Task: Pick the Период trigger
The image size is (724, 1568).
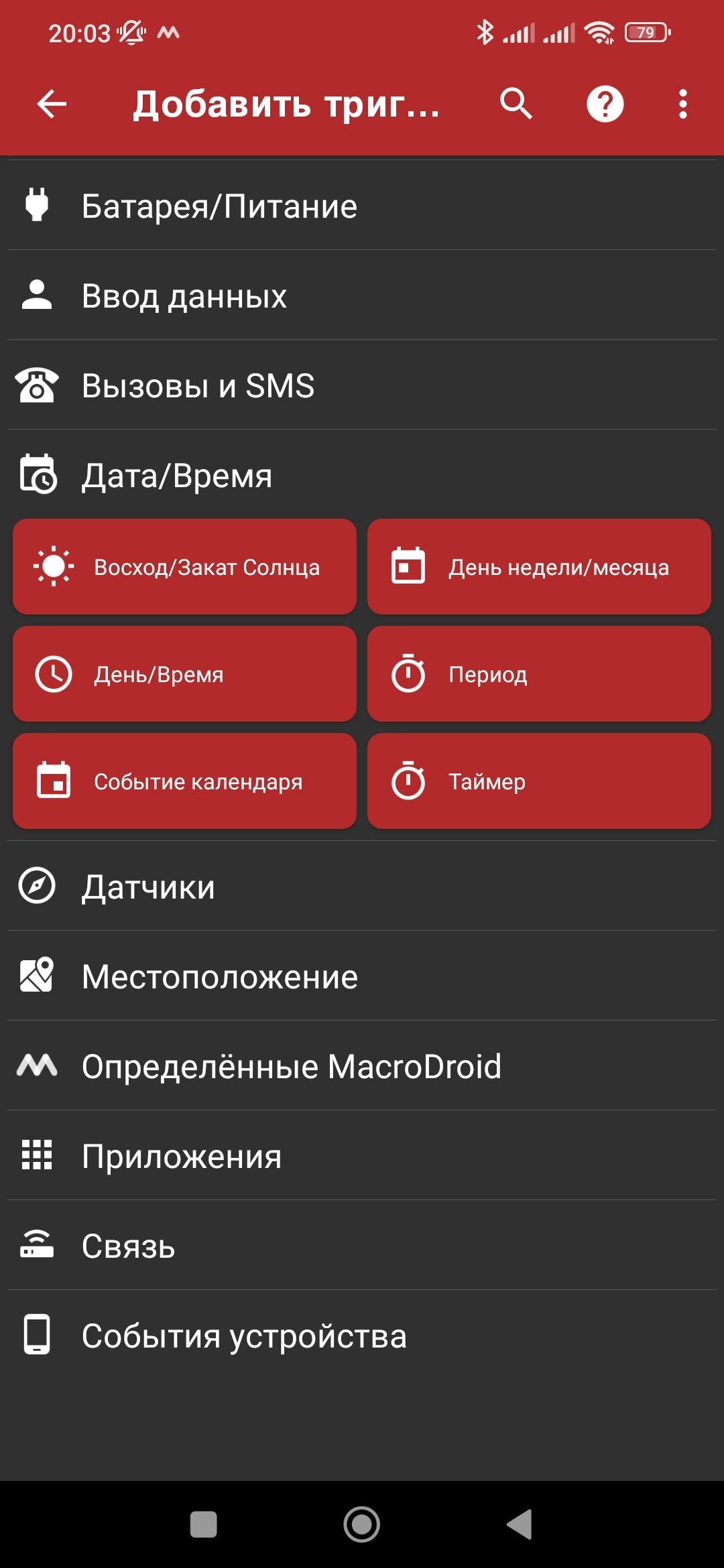Action: coord(539,674)
